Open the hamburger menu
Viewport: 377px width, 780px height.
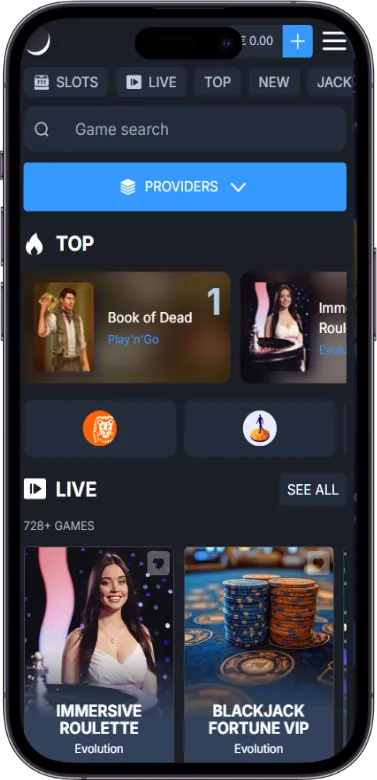334,41
